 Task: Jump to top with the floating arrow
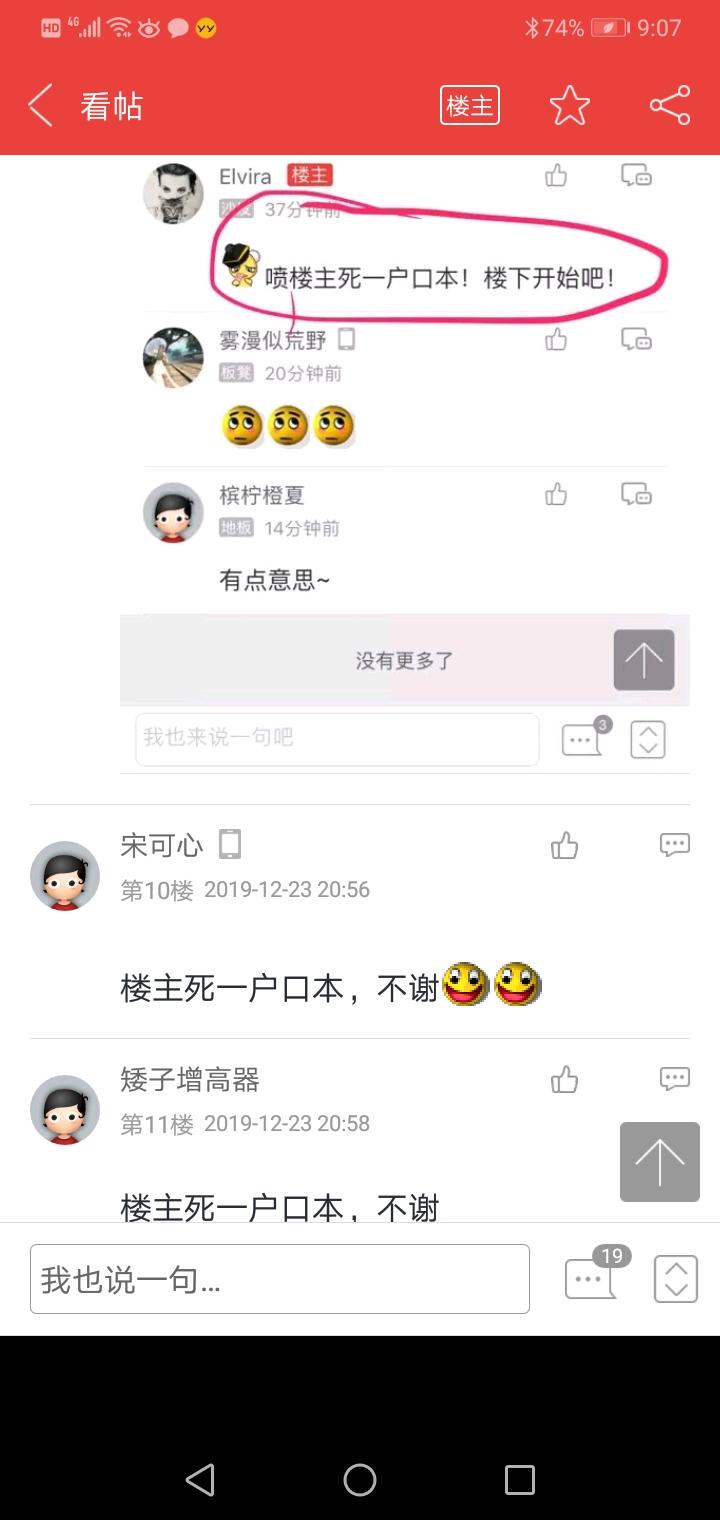point(659,1161)
